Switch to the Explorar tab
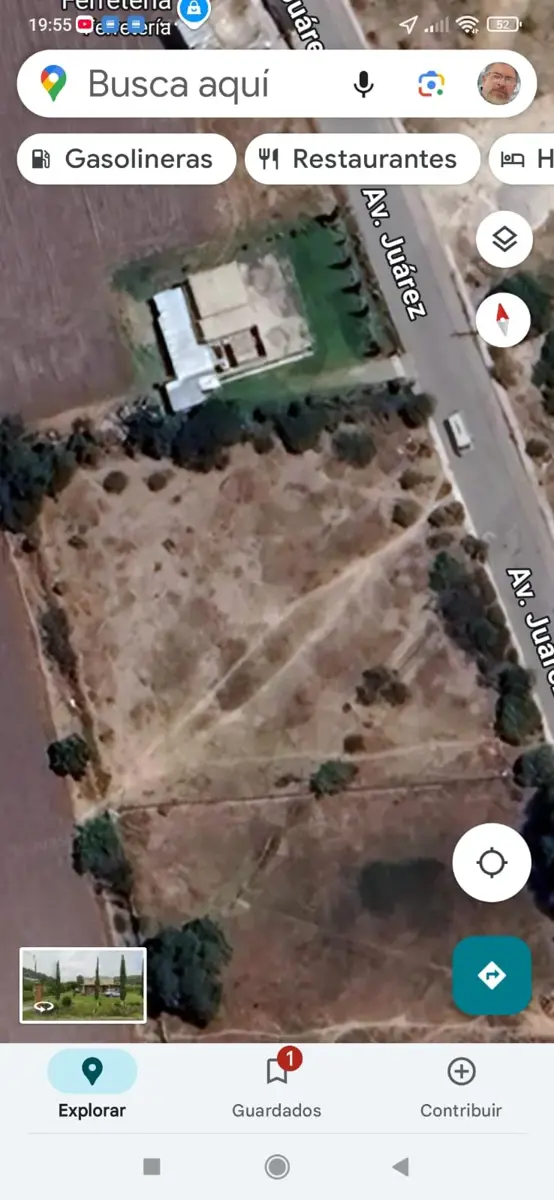 click(92, 1084)
